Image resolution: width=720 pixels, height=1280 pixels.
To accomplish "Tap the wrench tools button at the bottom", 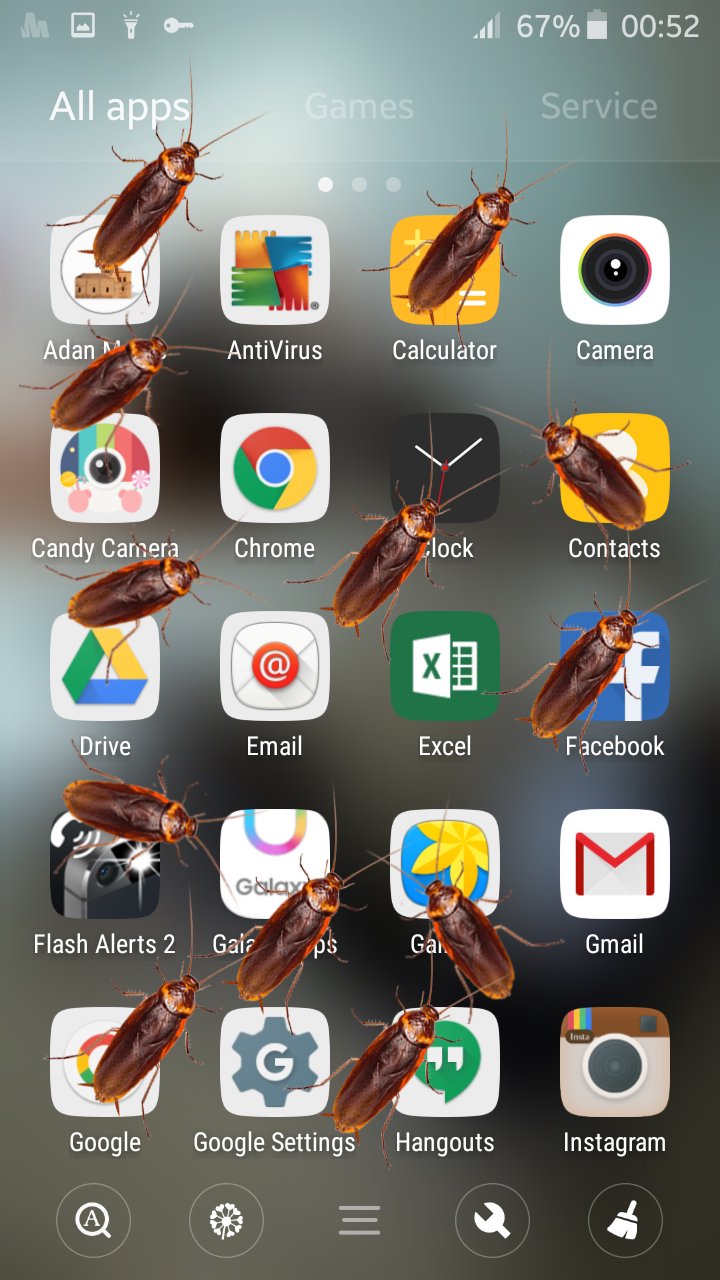I will click(x=491, y=1220).
